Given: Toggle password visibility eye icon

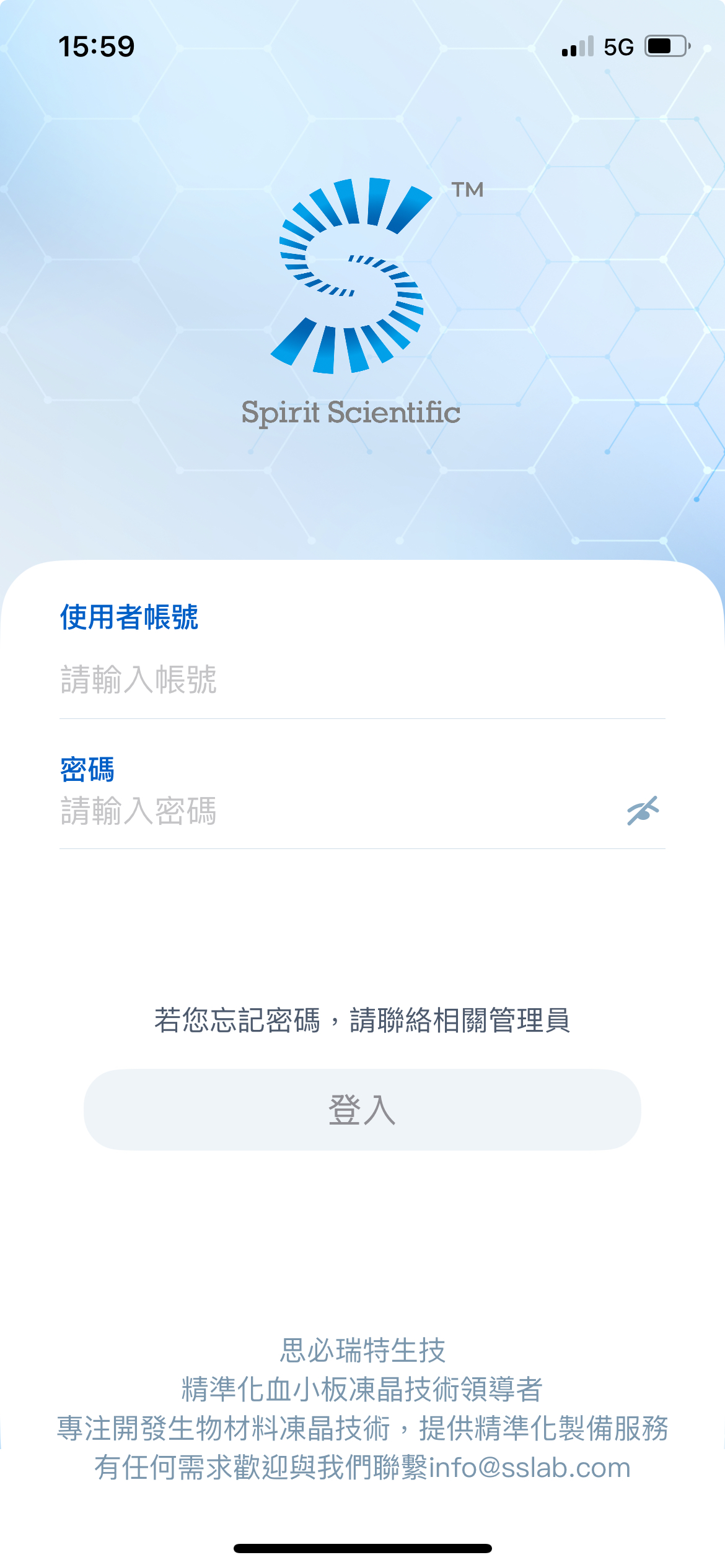Looking at the screenshot, I should pyautogui.click(x=643, y=811).
